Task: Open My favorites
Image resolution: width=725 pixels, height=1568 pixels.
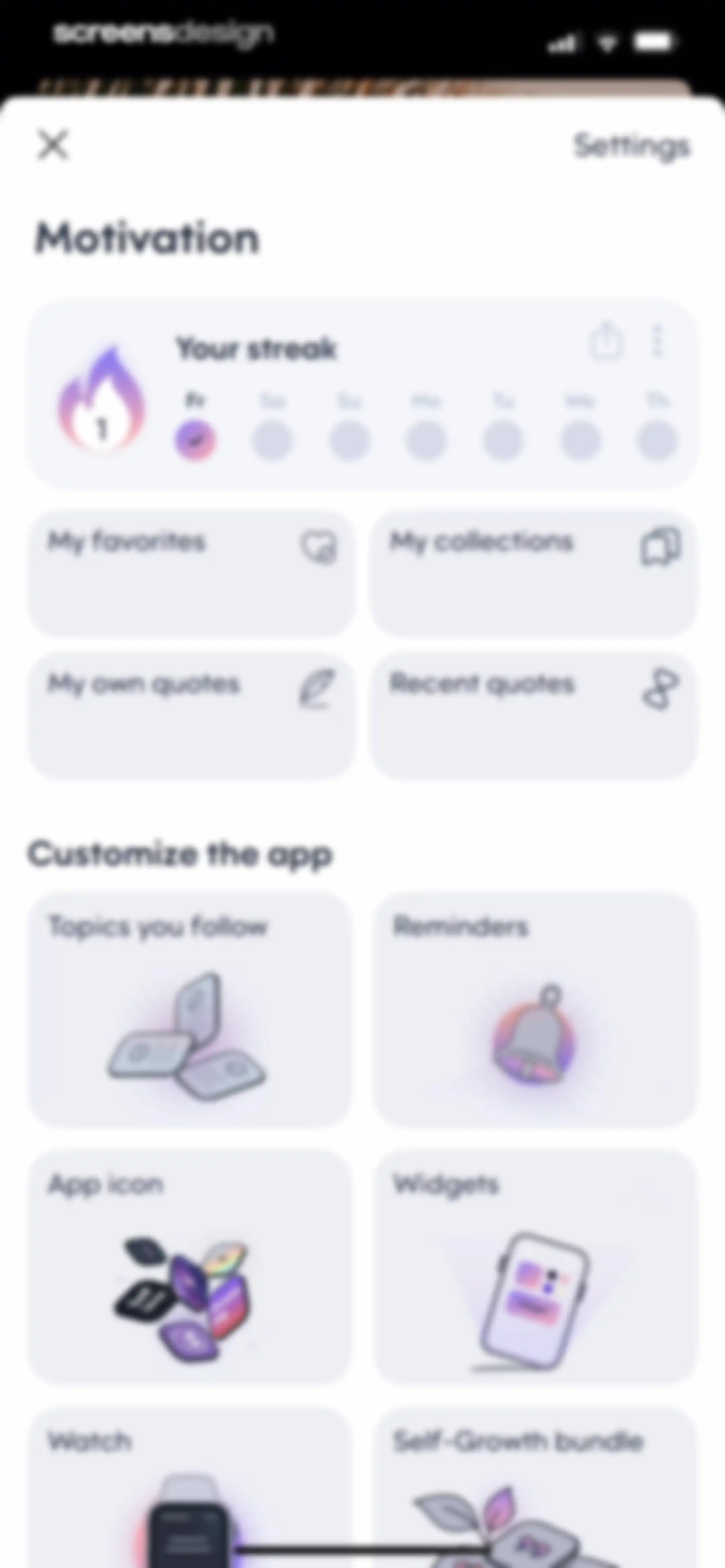Action: [191, 573]
